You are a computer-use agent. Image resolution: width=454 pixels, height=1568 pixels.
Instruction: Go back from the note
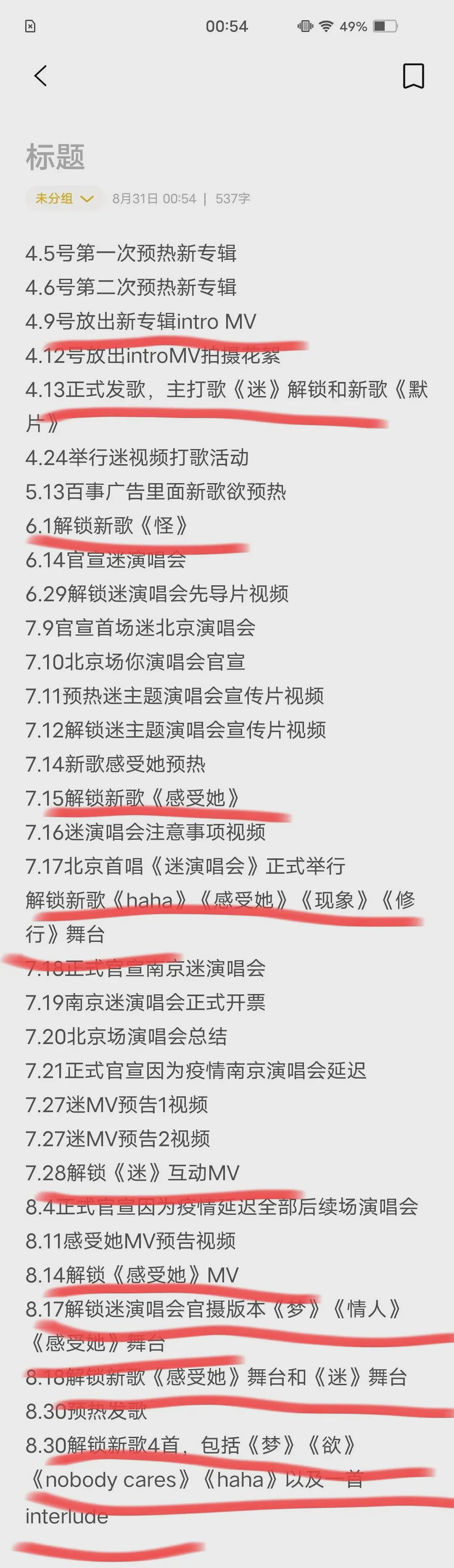40,76
